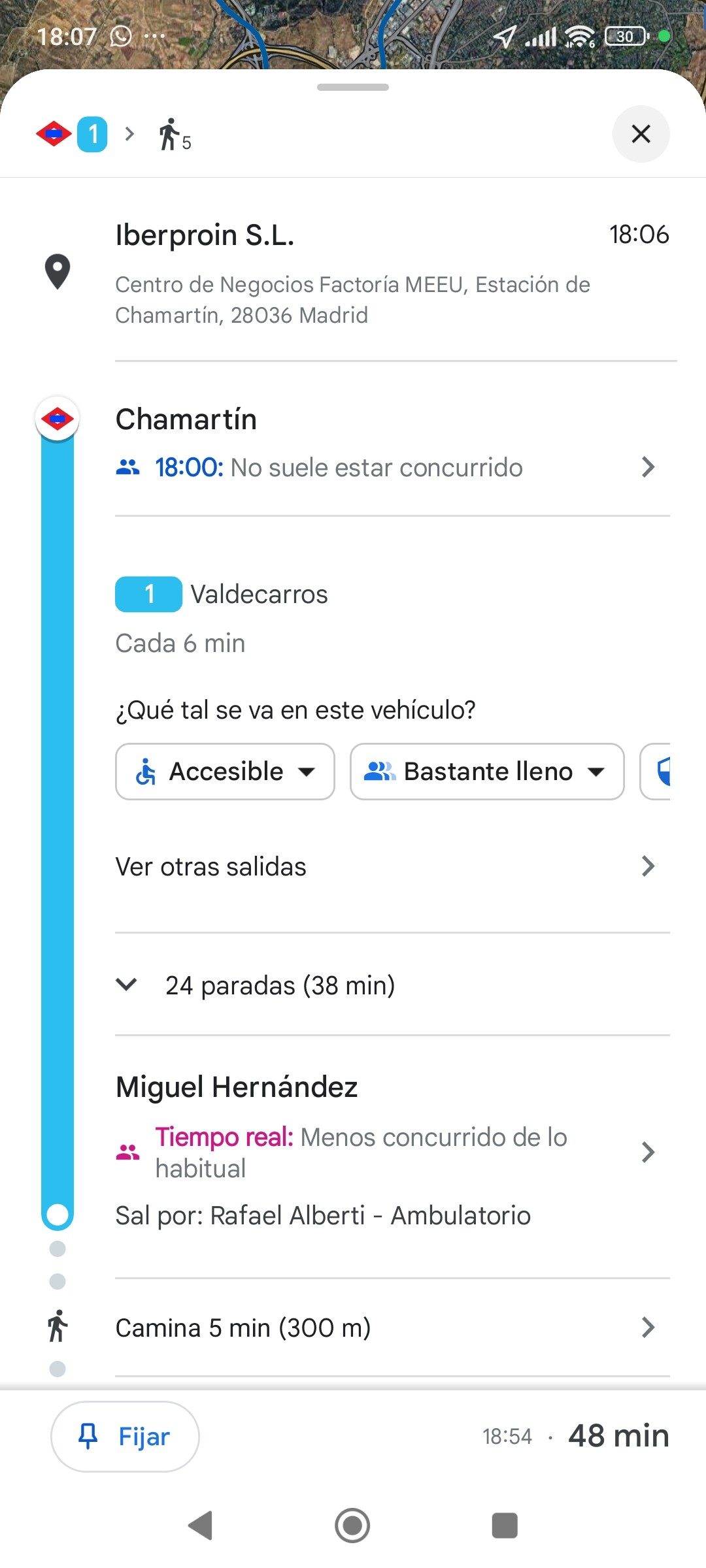Expand the 24 paradas stop list

[x=281, y=985]
